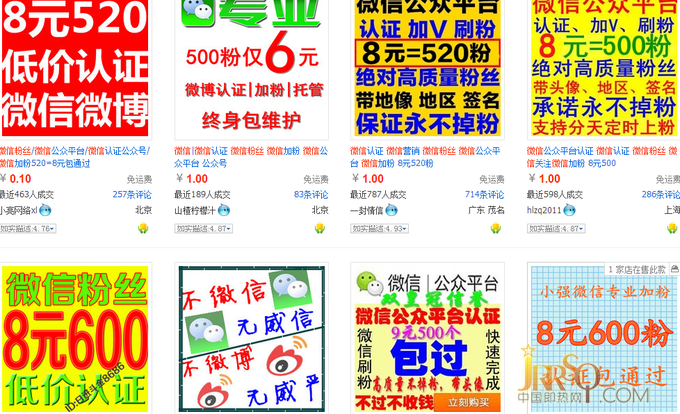Open the 83条评论 reviews link

pos(311,195)
